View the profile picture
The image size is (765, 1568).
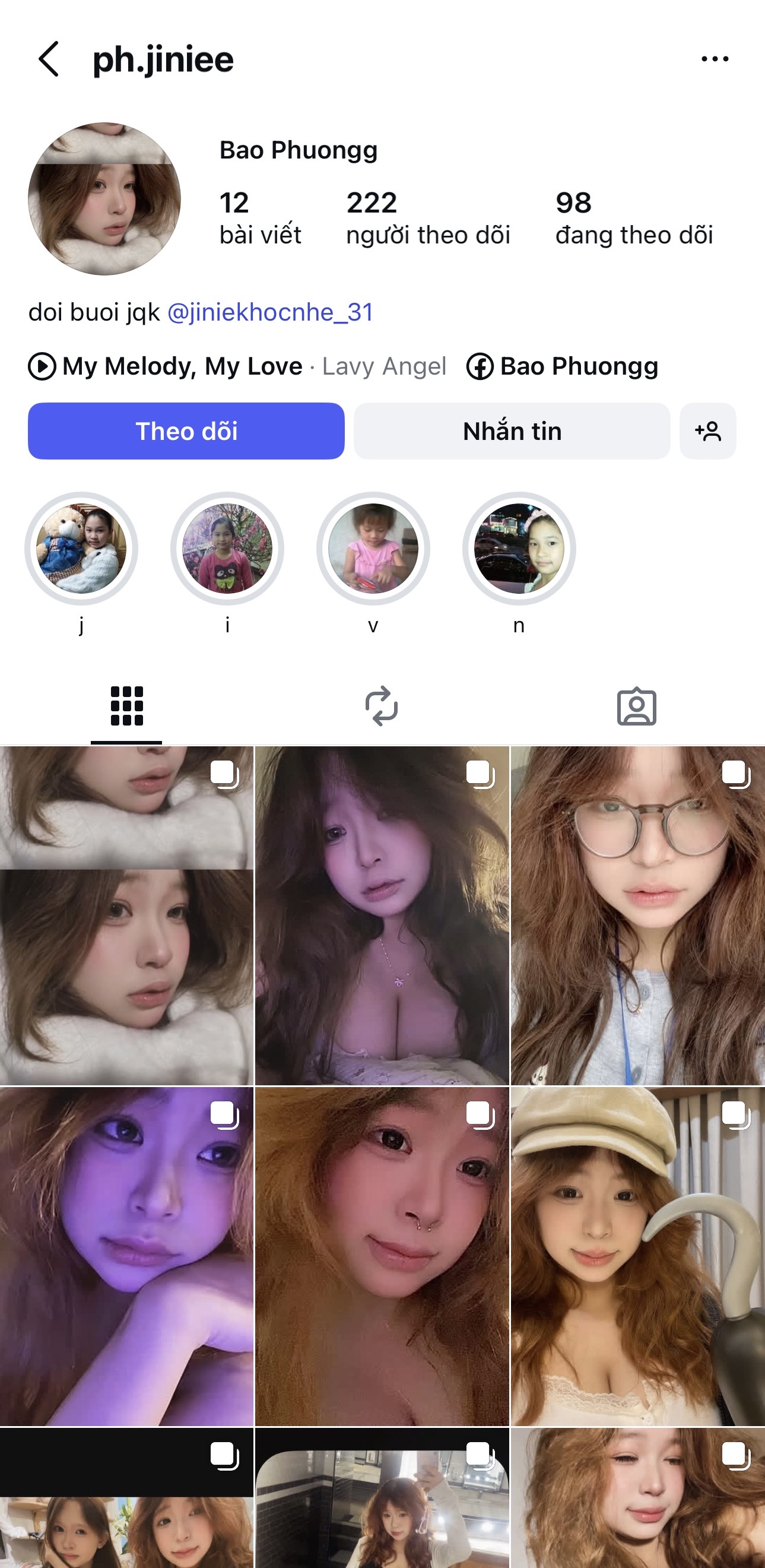point(104,199)
